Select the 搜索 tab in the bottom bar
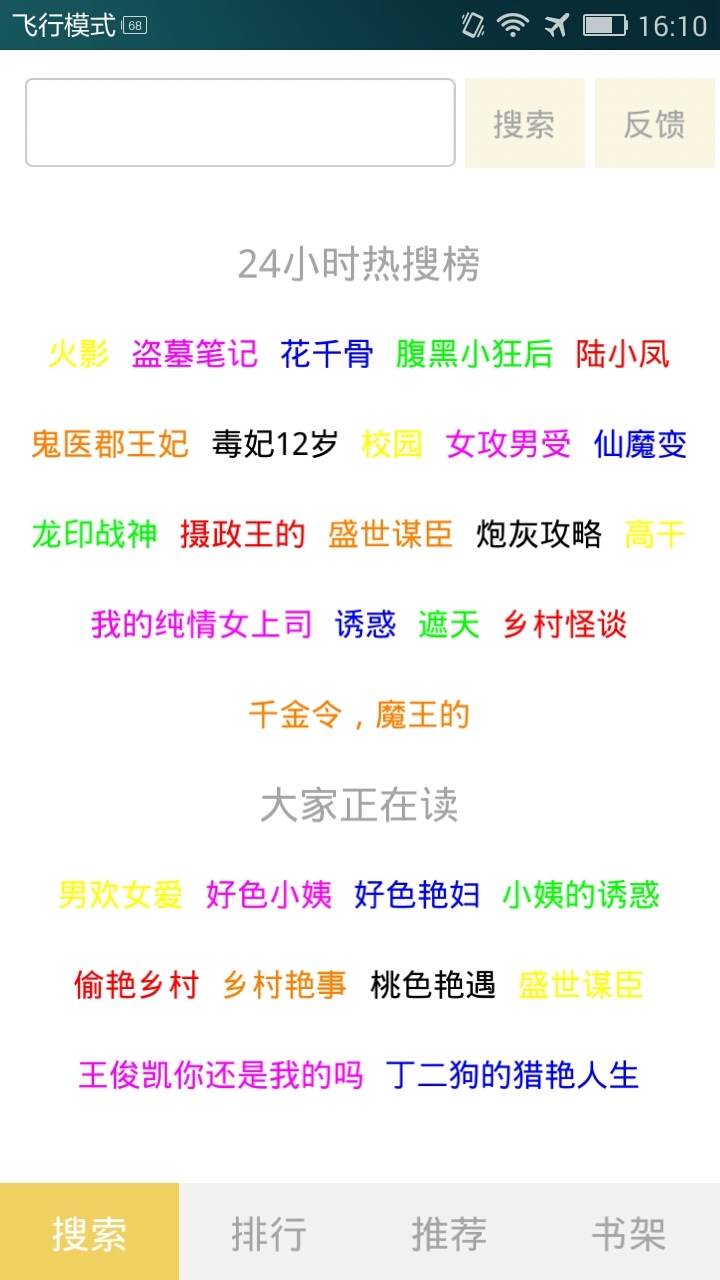The width and height of the screenshot is (720, 1280). 90,1233
